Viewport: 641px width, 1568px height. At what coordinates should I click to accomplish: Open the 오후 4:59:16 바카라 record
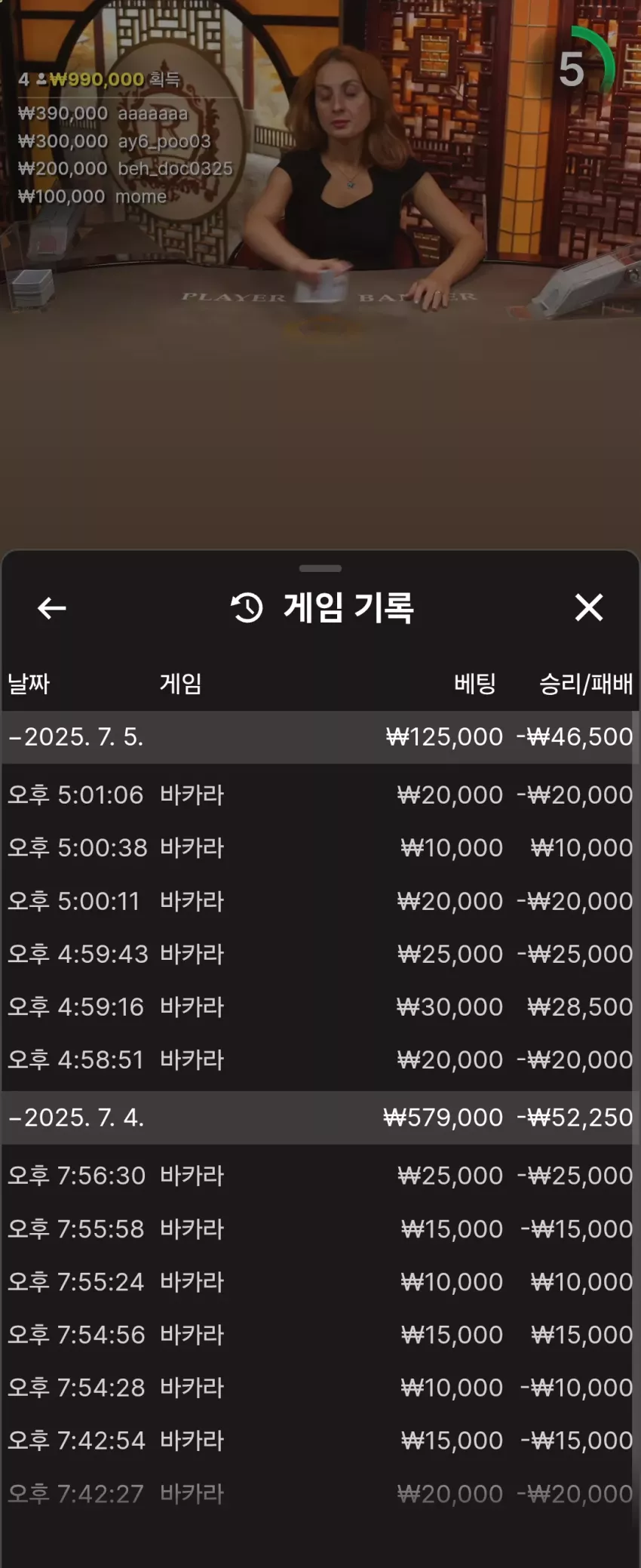(320, 1007)
